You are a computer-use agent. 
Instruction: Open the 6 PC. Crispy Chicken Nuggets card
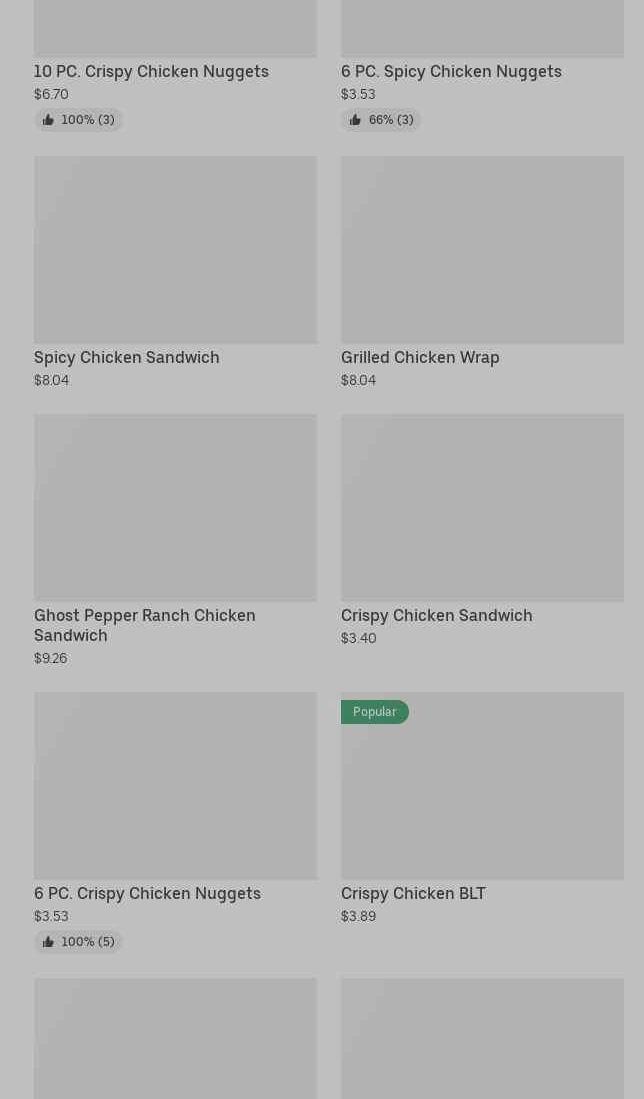coord(175,822)
